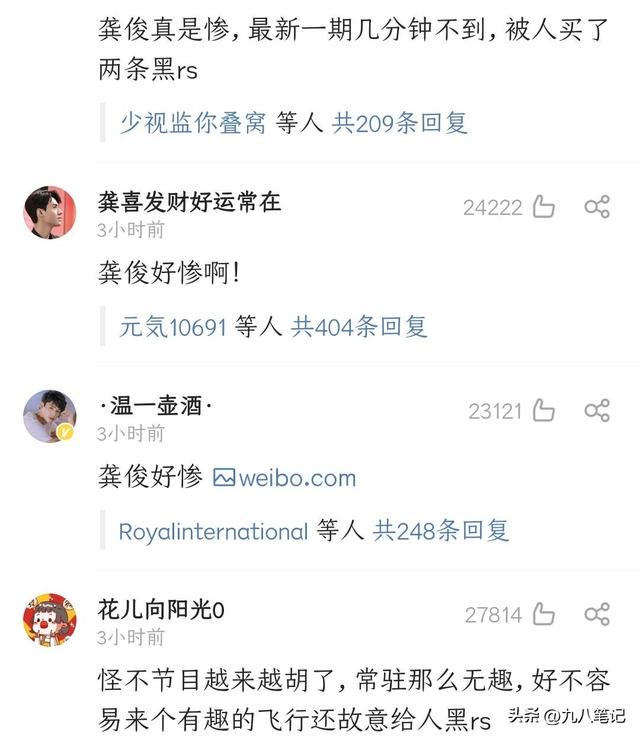Expand the 248 replies
This screenshot has width=640, height=738.
click(441, 531)
